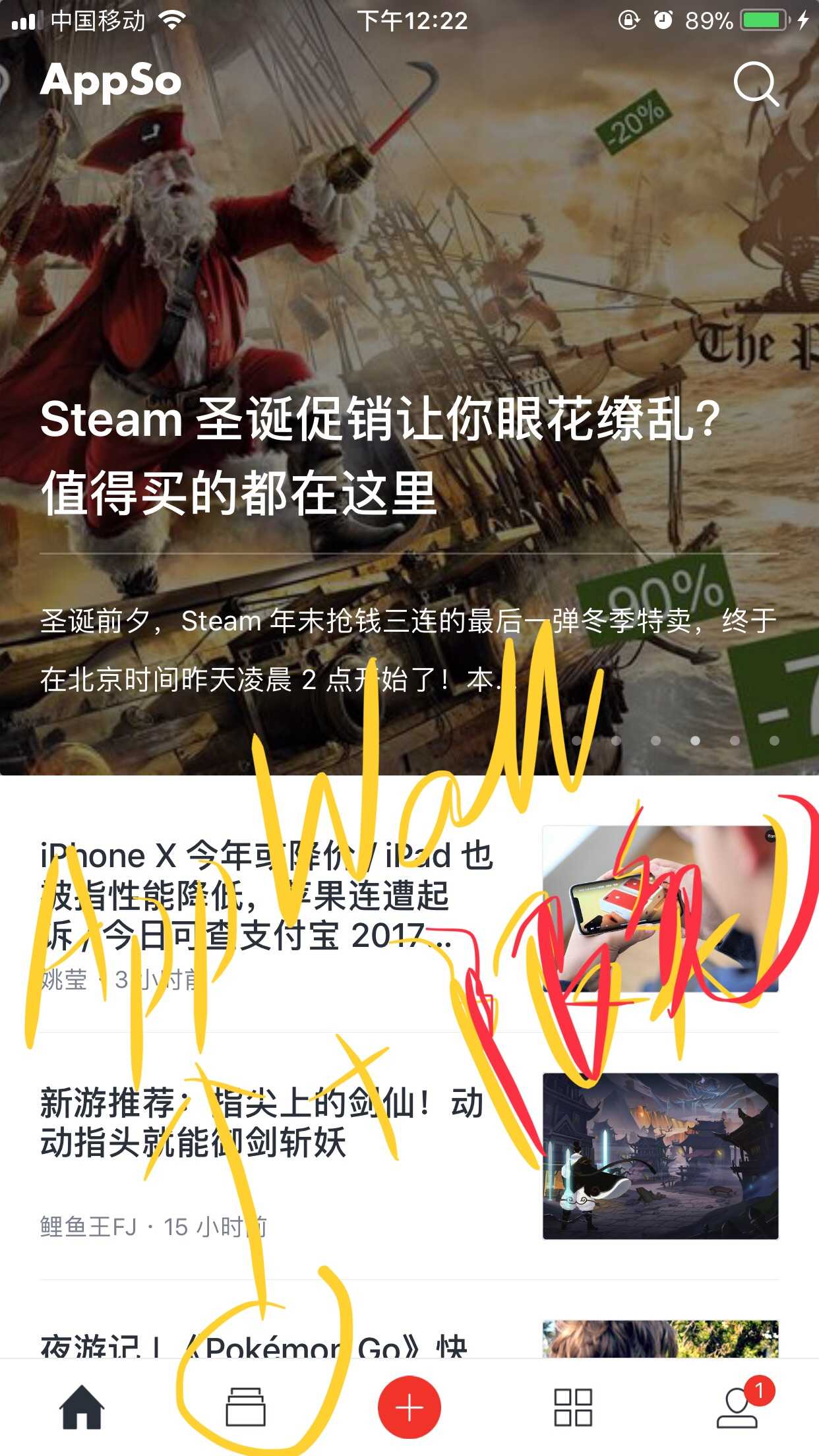The width and height of the screenshot is (819, 1456).
Task: Open the profile tab with notification badge
Action: point(738,1408)
